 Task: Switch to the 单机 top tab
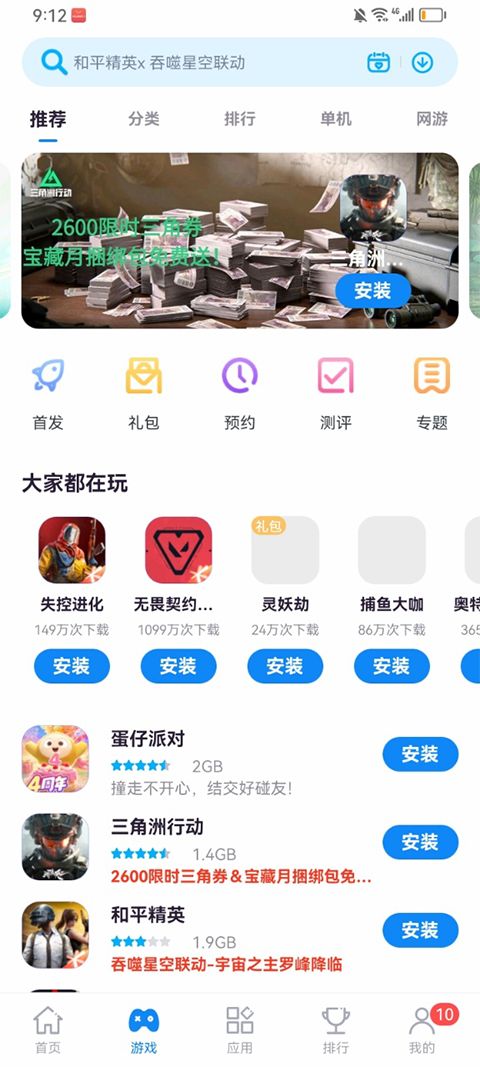[336, 119]
